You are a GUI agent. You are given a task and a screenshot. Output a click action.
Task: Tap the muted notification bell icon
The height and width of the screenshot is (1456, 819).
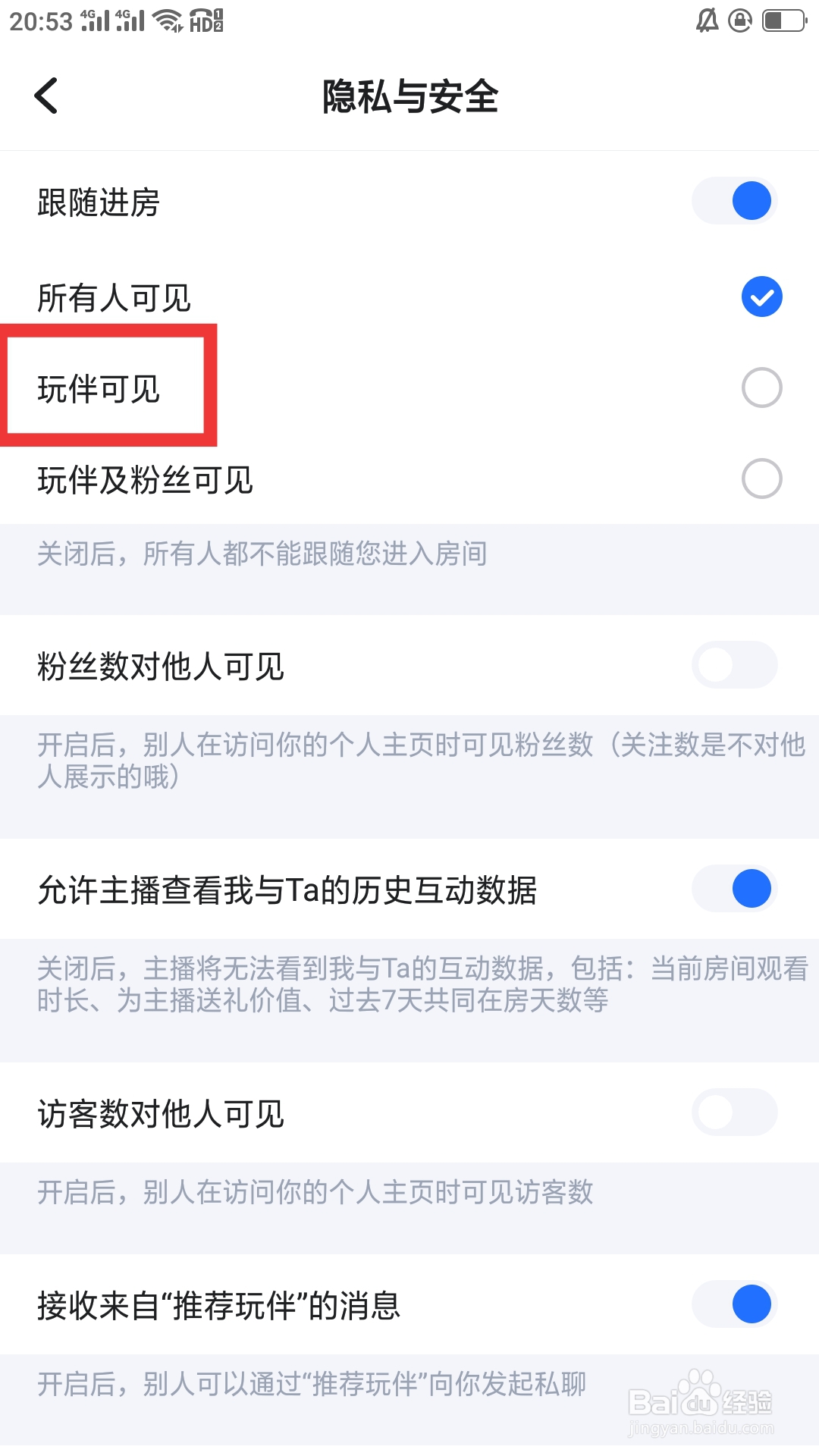(x=705, y=20)
